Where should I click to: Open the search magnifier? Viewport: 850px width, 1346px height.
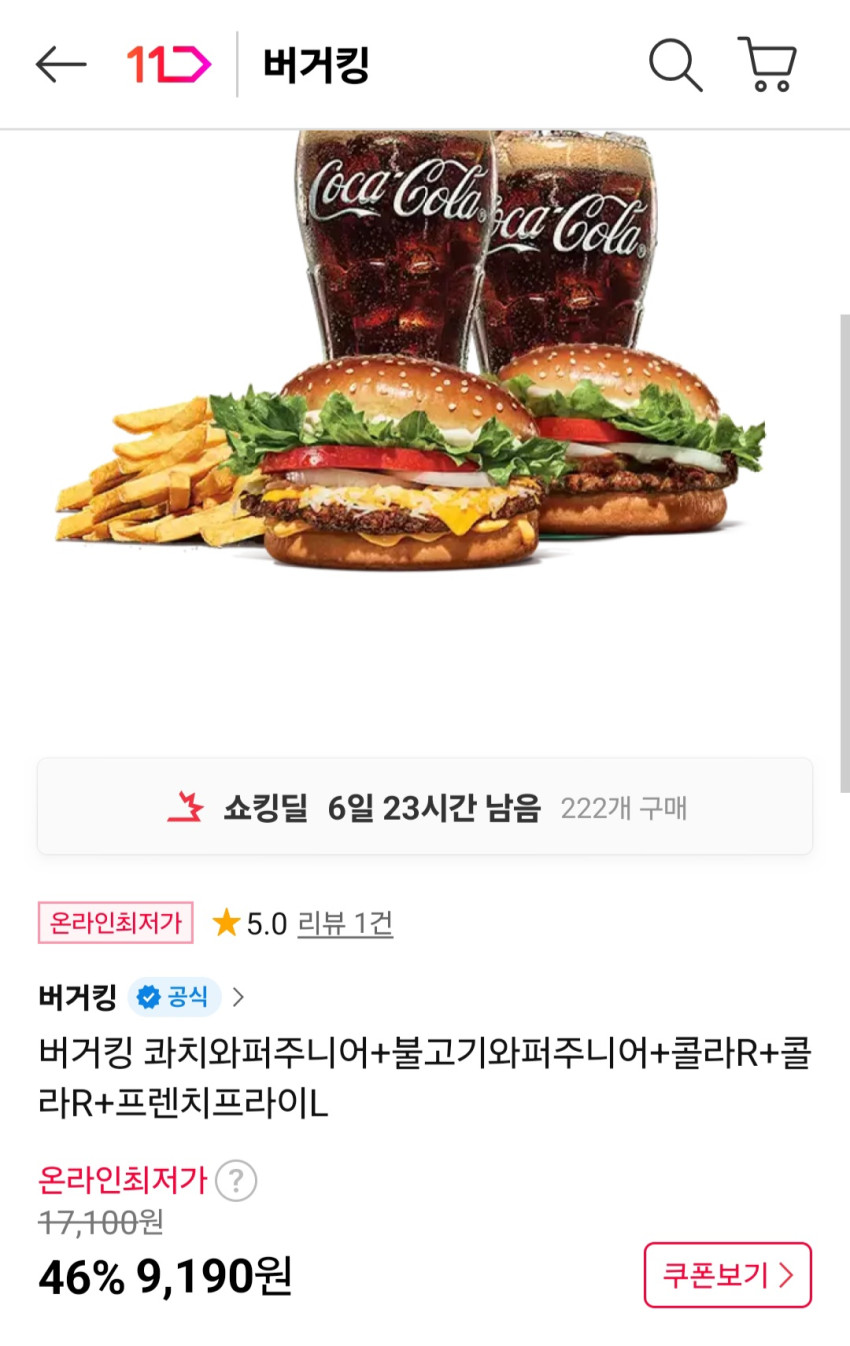[x=675, y=66]
